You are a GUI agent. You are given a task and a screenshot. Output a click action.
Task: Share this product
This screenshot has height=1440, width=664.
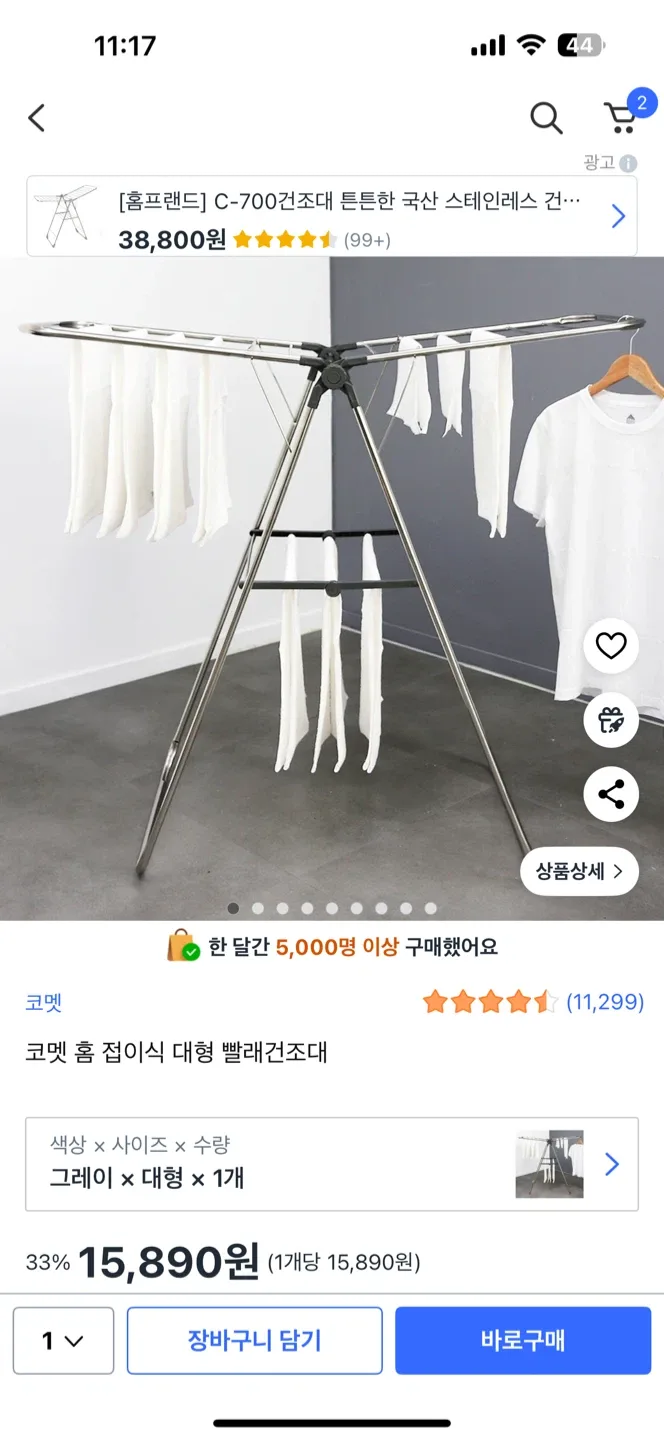[x=610, y=795]
